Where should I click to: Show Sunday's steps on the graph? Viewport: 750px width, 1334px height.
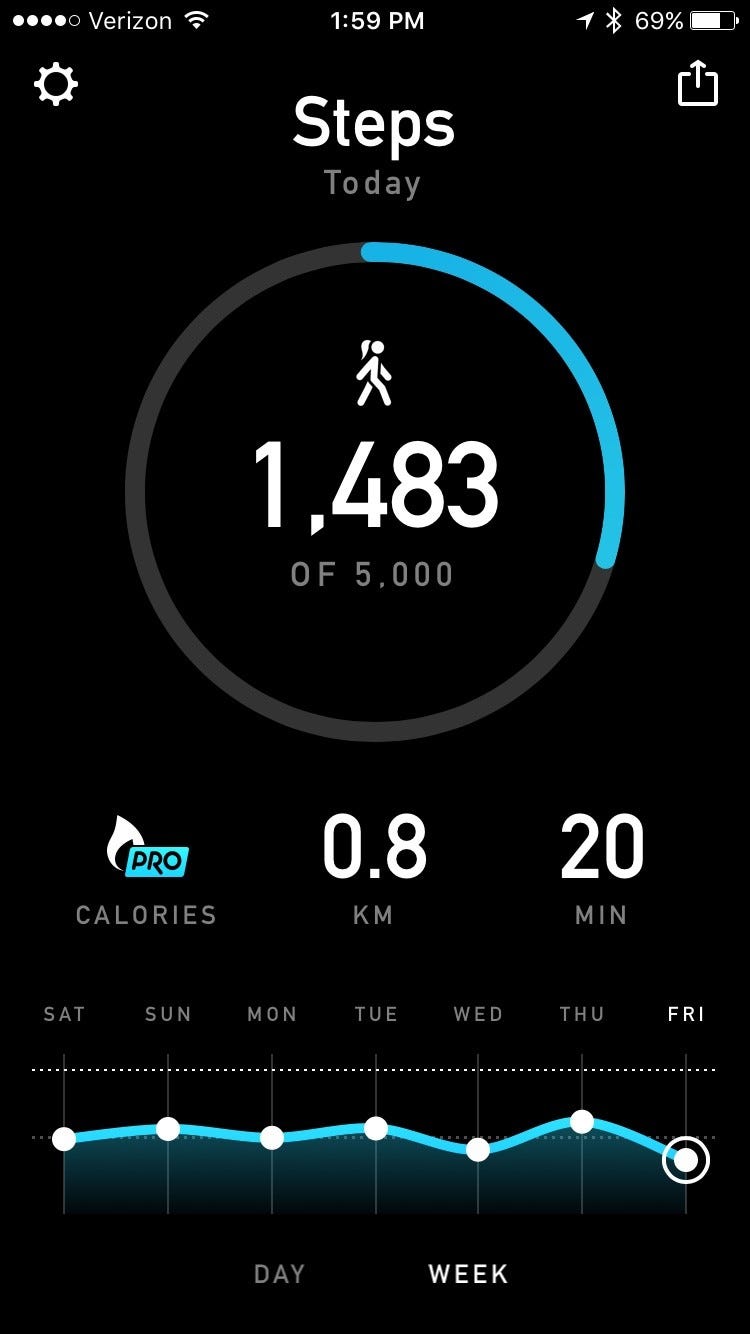[168, 1129]
